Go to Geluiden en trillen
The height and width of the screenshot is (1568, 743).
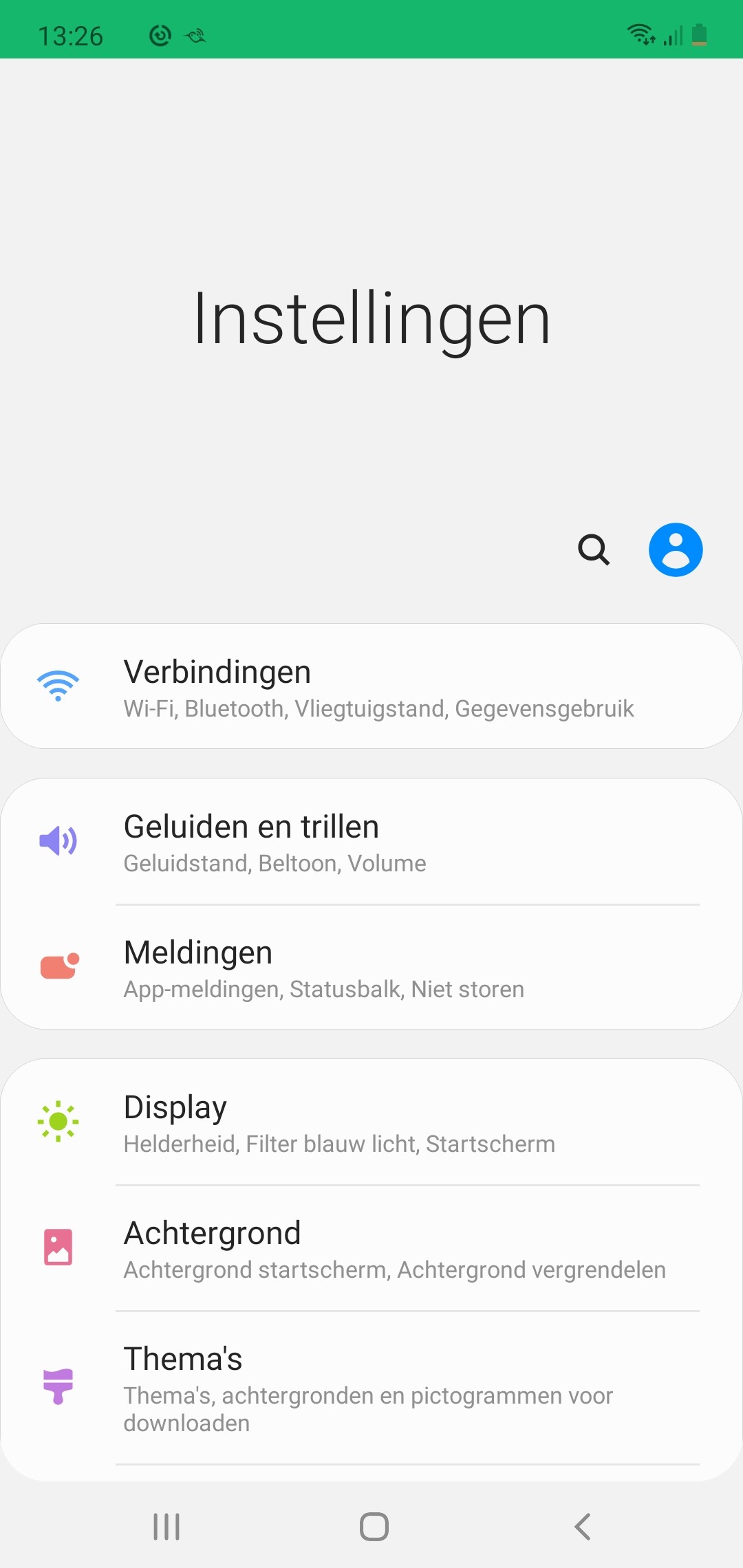pyautogui.click(x=371, y=842)
